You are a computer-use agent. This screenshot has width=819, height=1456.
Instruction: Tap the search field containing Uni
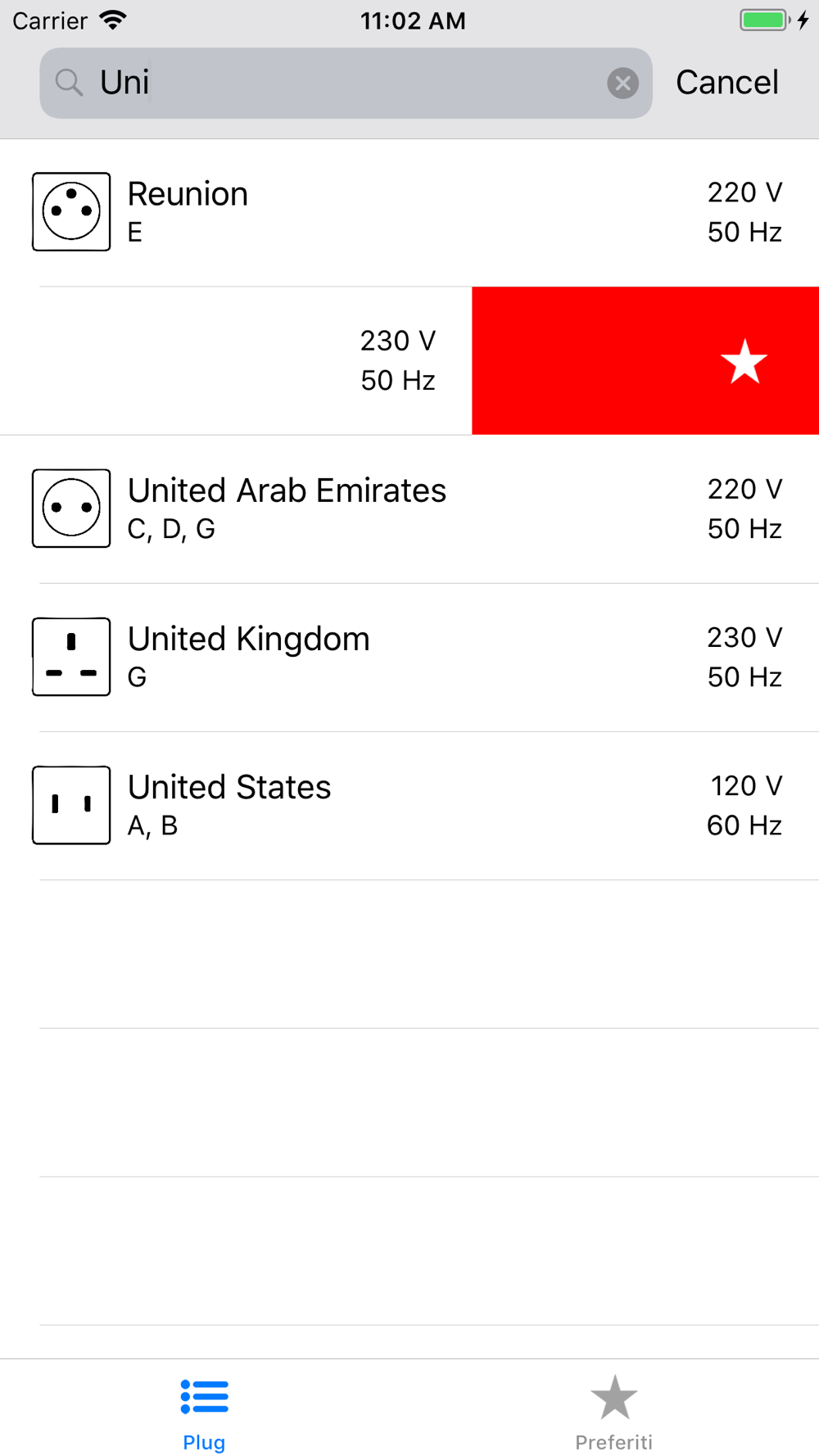(x=346, y=83)
